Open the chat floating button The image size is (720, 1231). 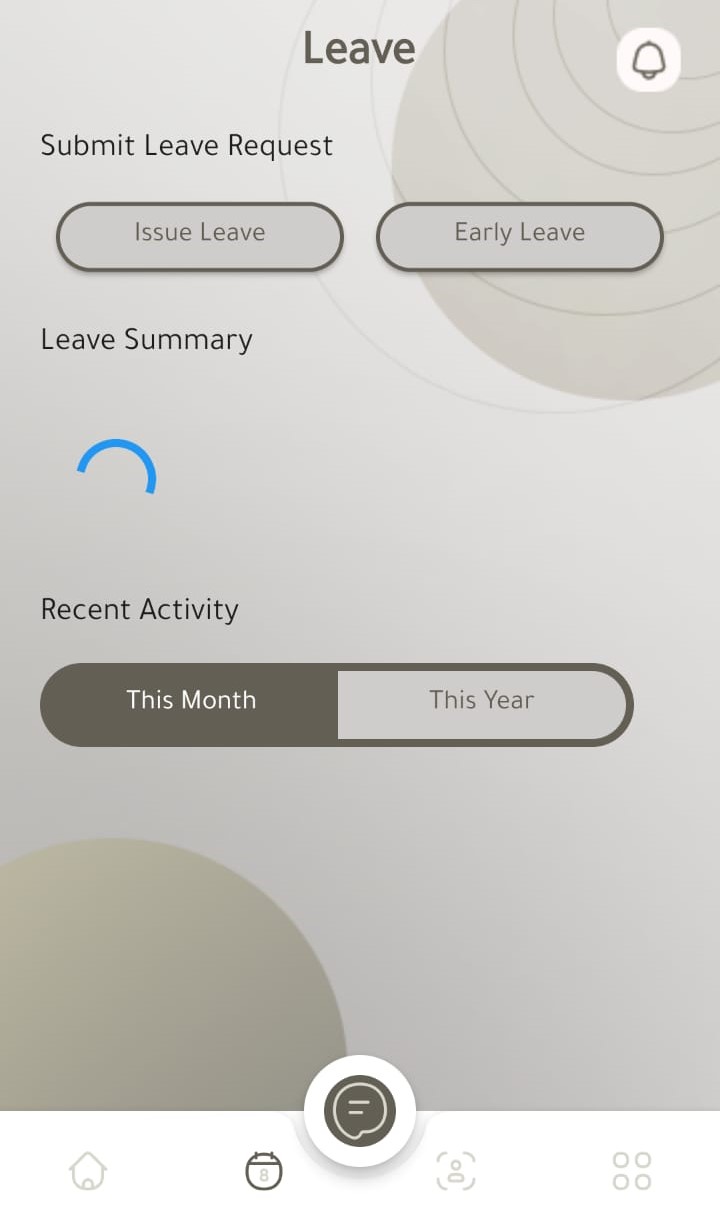360,1110
